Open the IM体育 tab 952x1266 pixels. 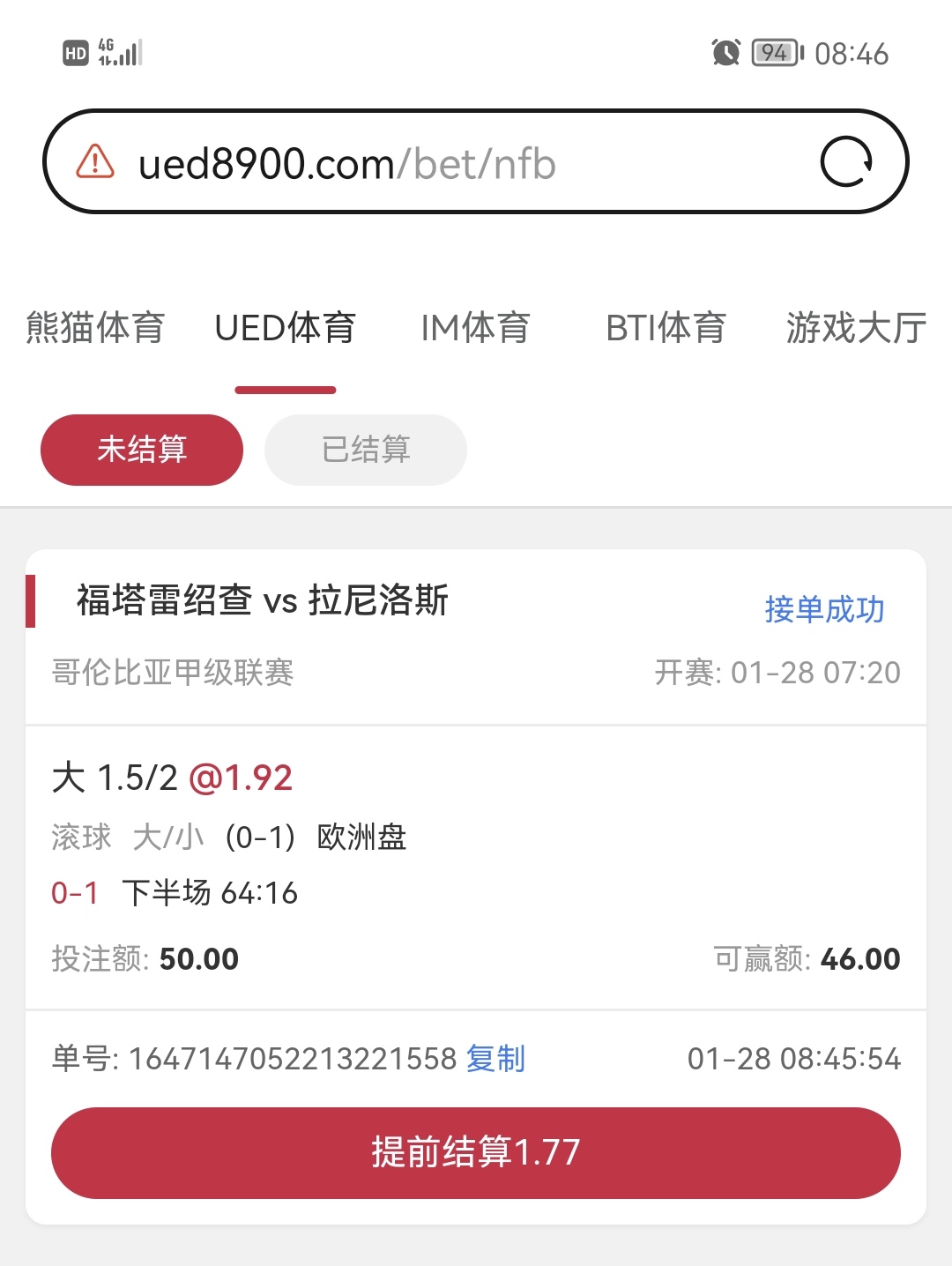475,328
